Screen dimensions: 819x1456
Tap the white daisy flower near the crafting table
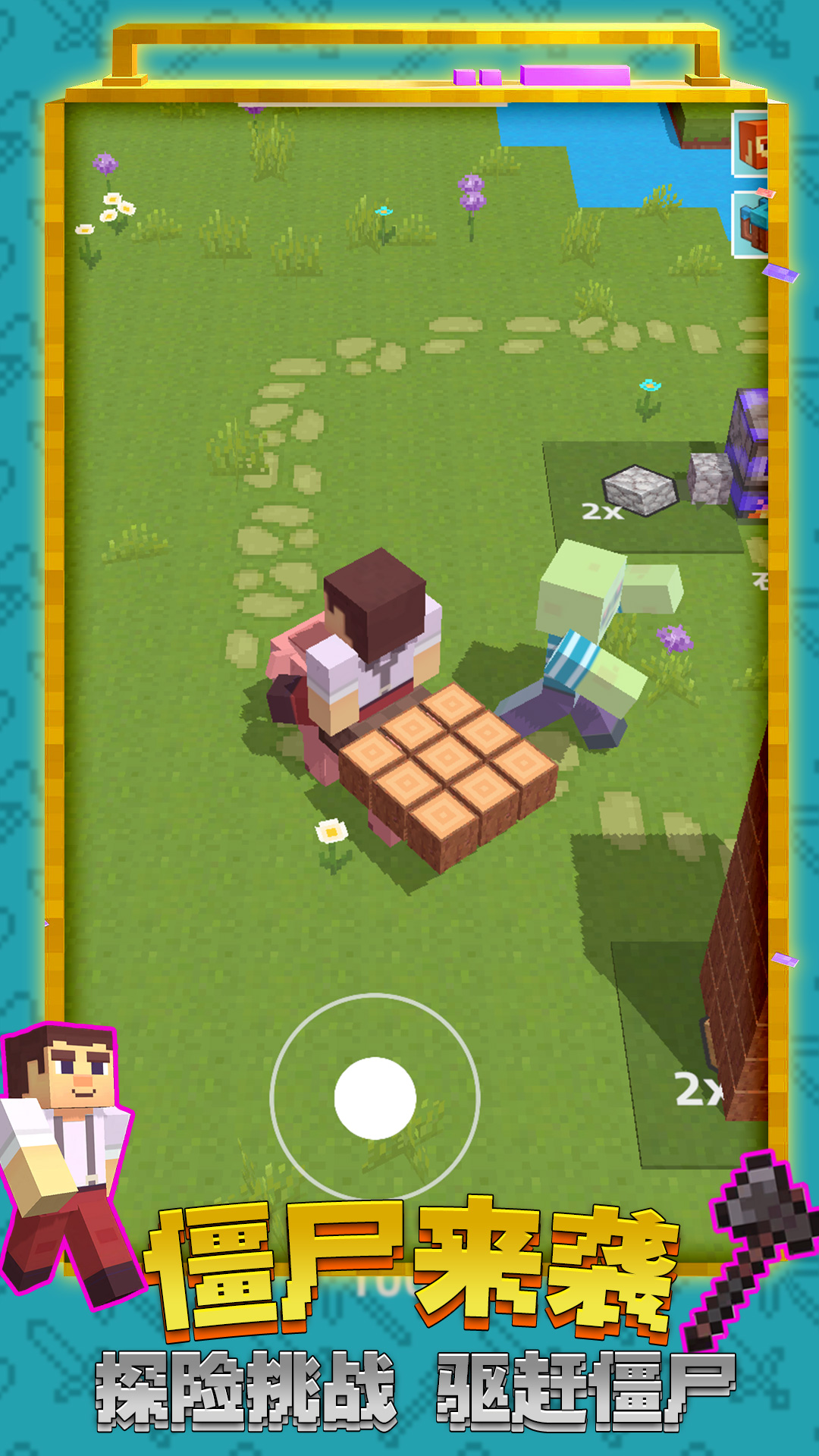(x=331, y=832)
